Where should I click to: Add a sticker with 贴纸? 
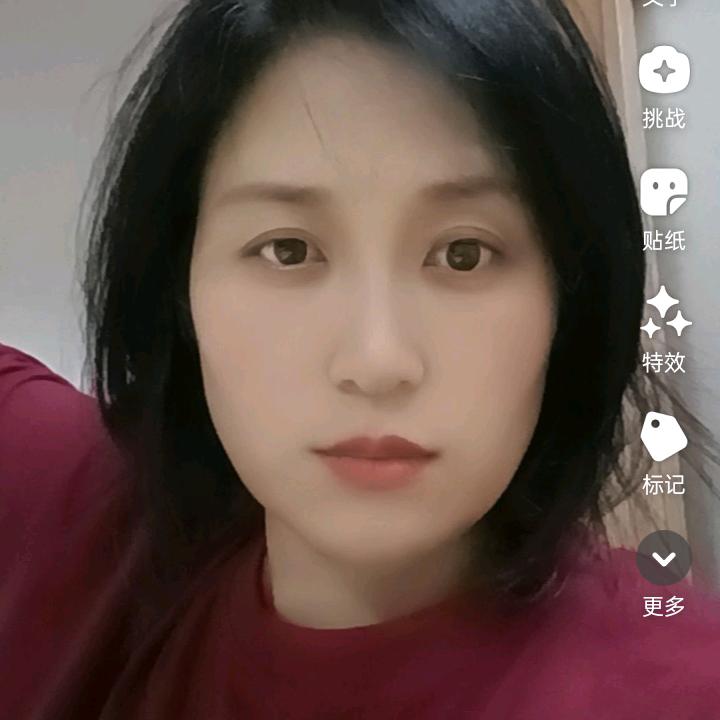click(664, 194)
